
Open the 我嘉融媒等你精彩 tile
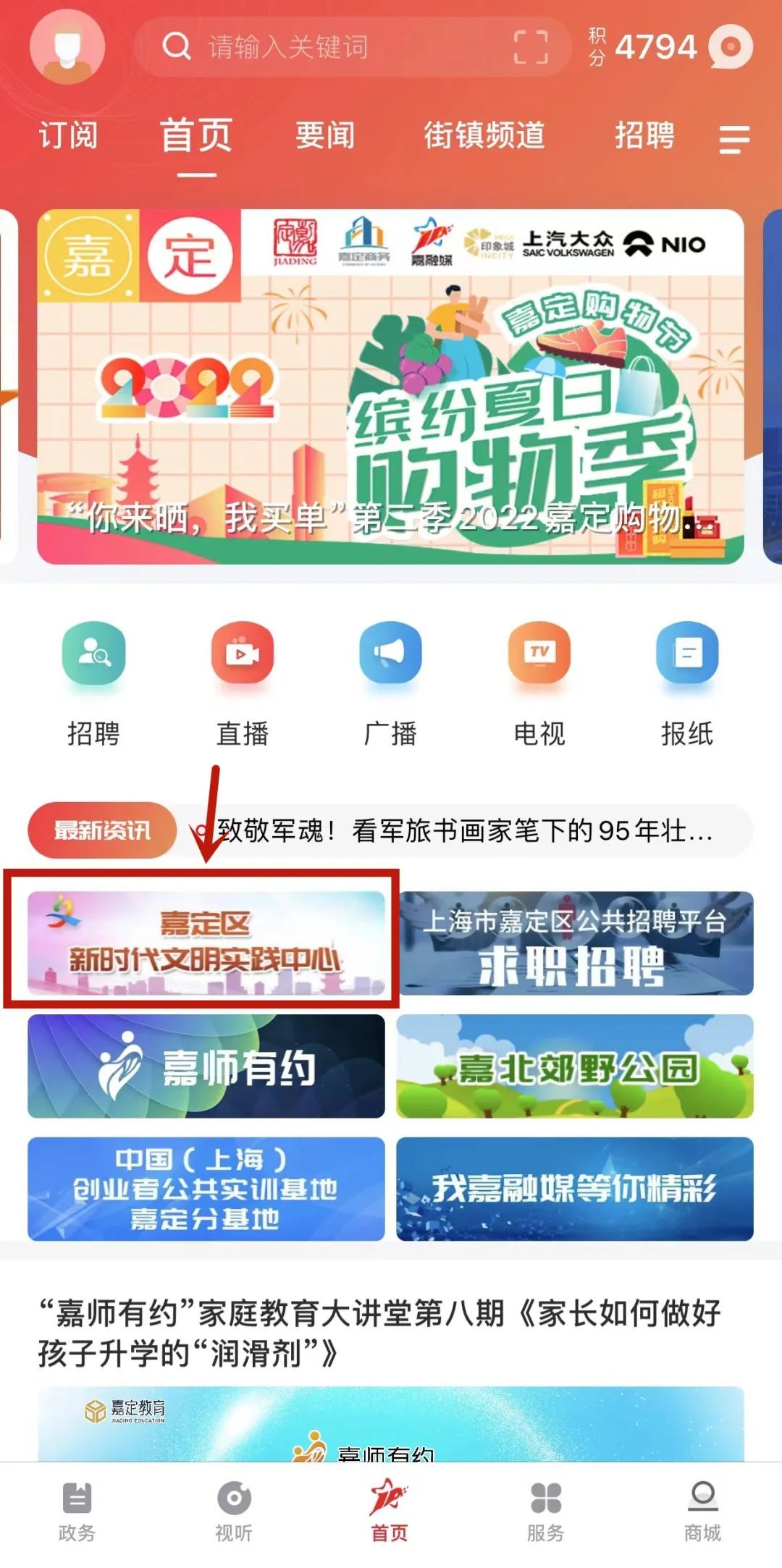(575, 1189)
